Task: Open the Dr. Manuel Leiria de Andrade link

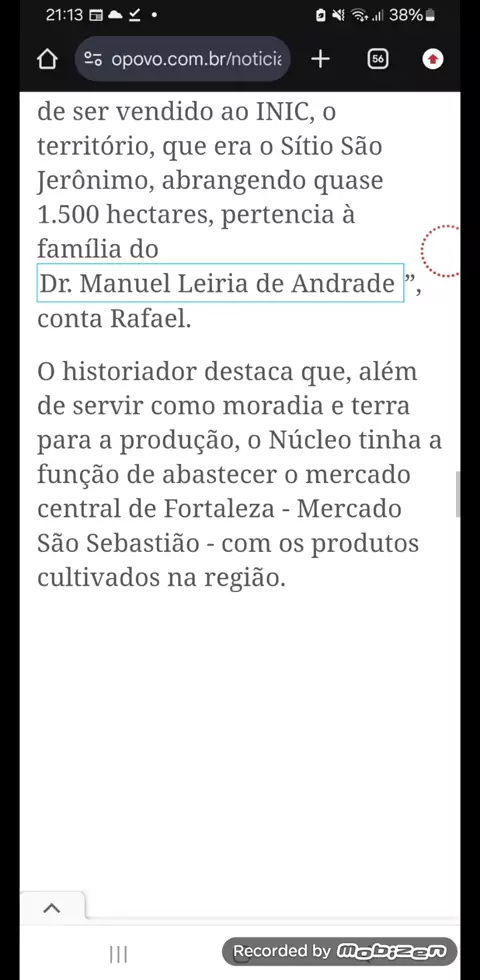Action: click(x=220, y=283)
